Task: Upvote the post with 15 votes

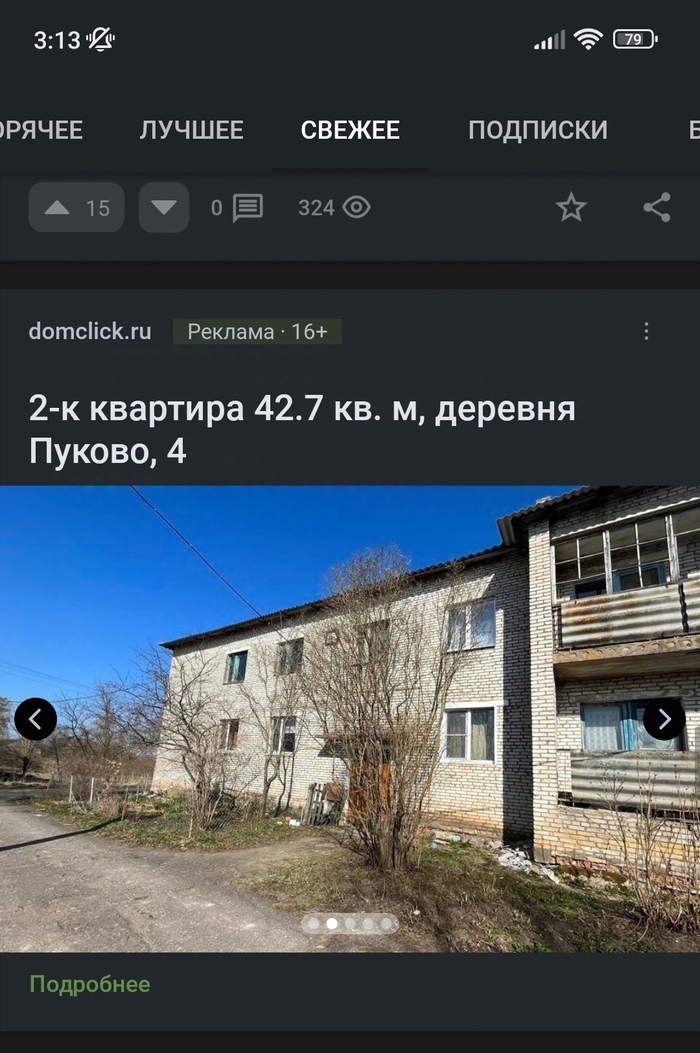Action: 76,208
